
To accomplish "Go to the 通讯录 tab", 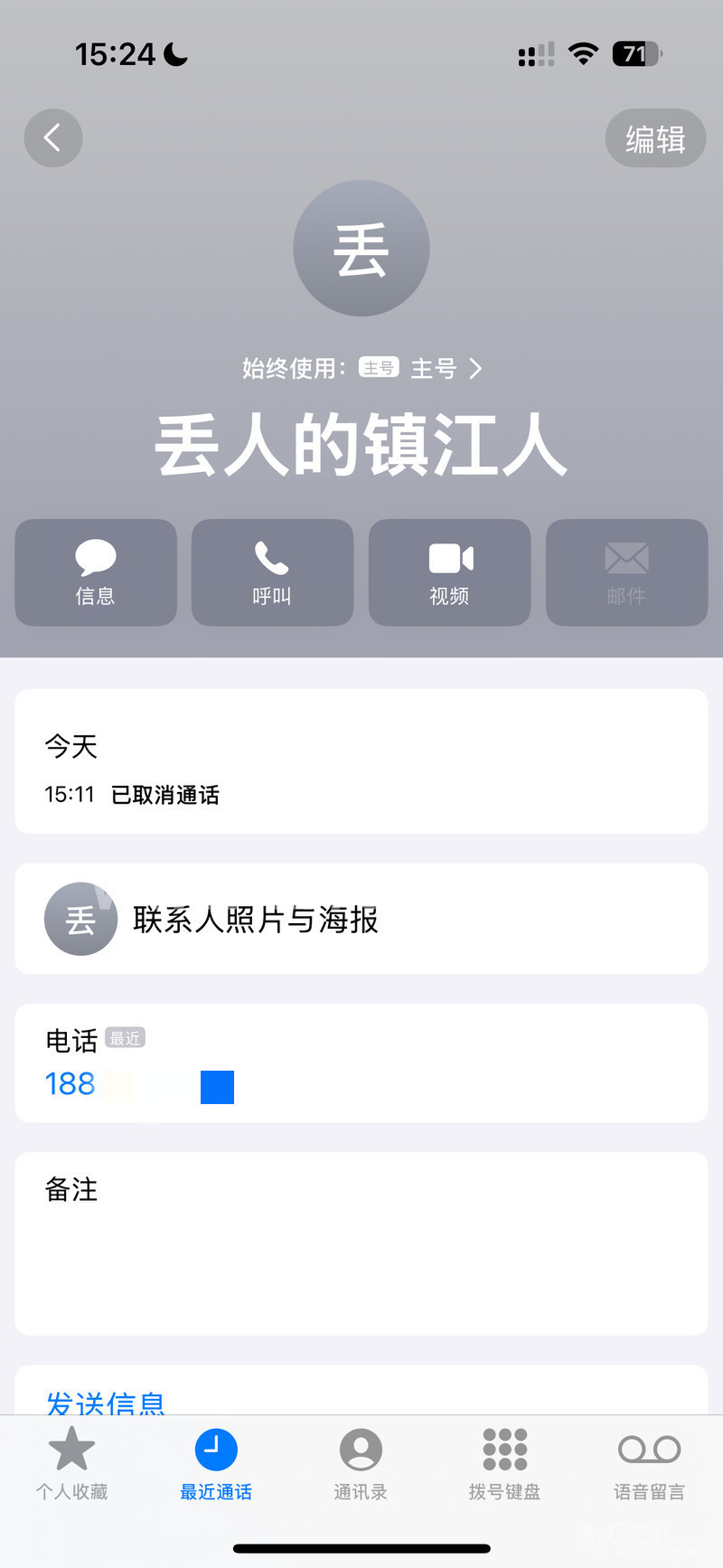I will pos(361,1463).
